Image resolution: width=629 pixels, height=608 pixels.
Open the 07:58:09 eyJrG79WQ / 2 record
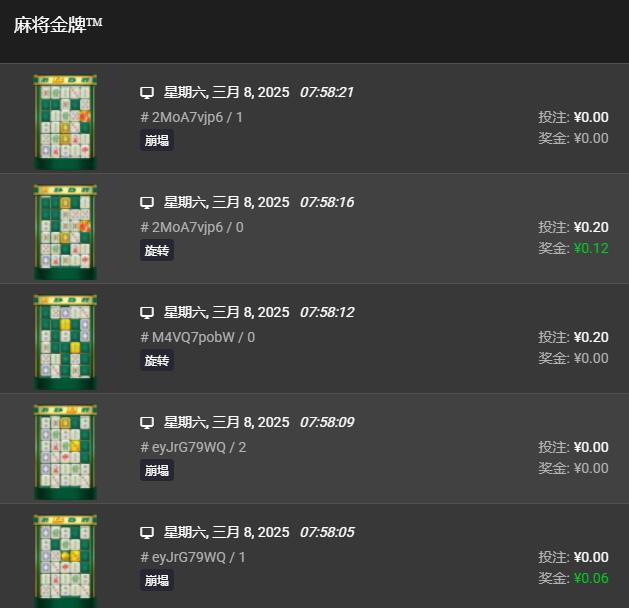pyautogui.click(x=314, y=448)
